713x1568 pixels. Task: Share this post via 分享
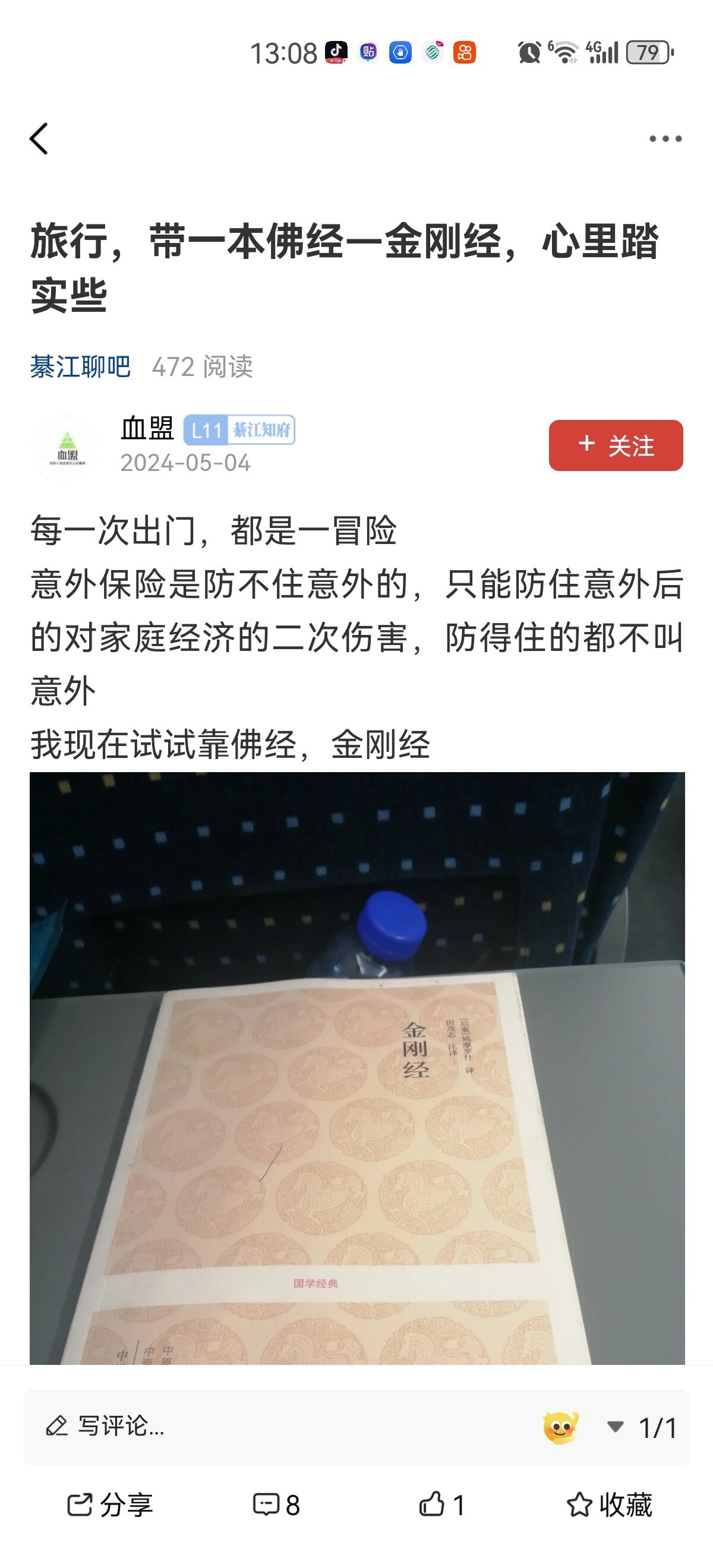click(109, 1504)
